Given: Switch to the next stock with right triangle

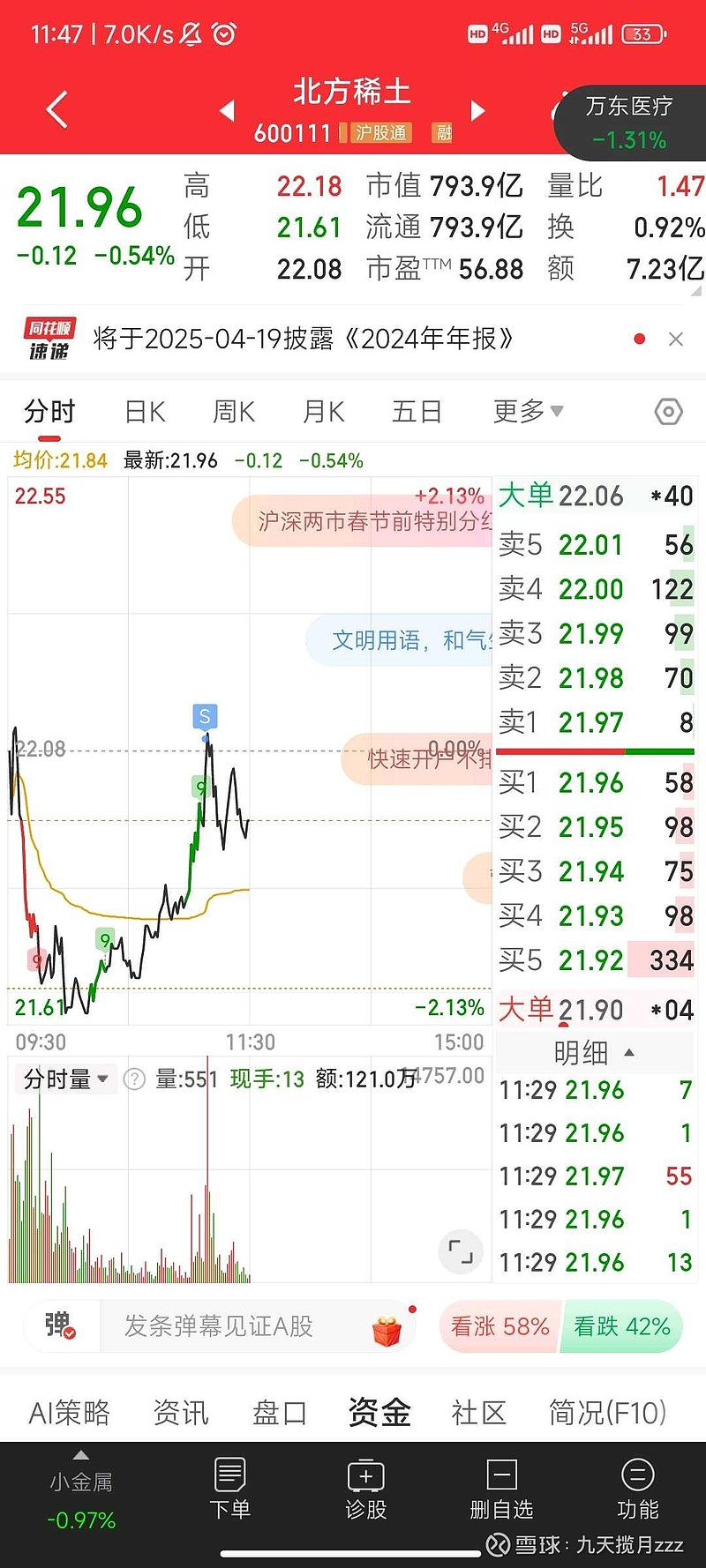Looking at the screenshot, I should [x=478, y=111].
